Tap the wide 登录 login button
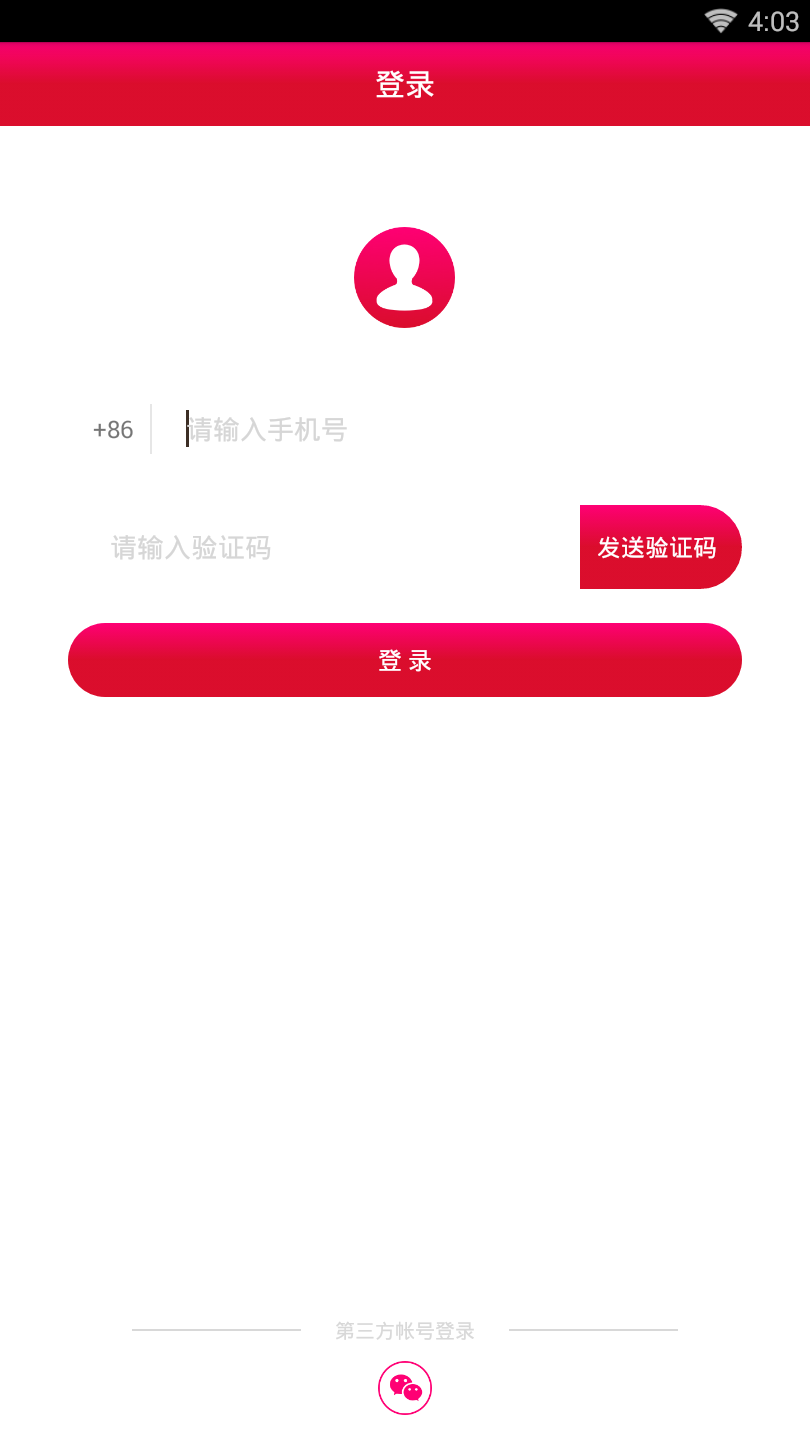Screen dimensions: 810x1440 [404, 660]
